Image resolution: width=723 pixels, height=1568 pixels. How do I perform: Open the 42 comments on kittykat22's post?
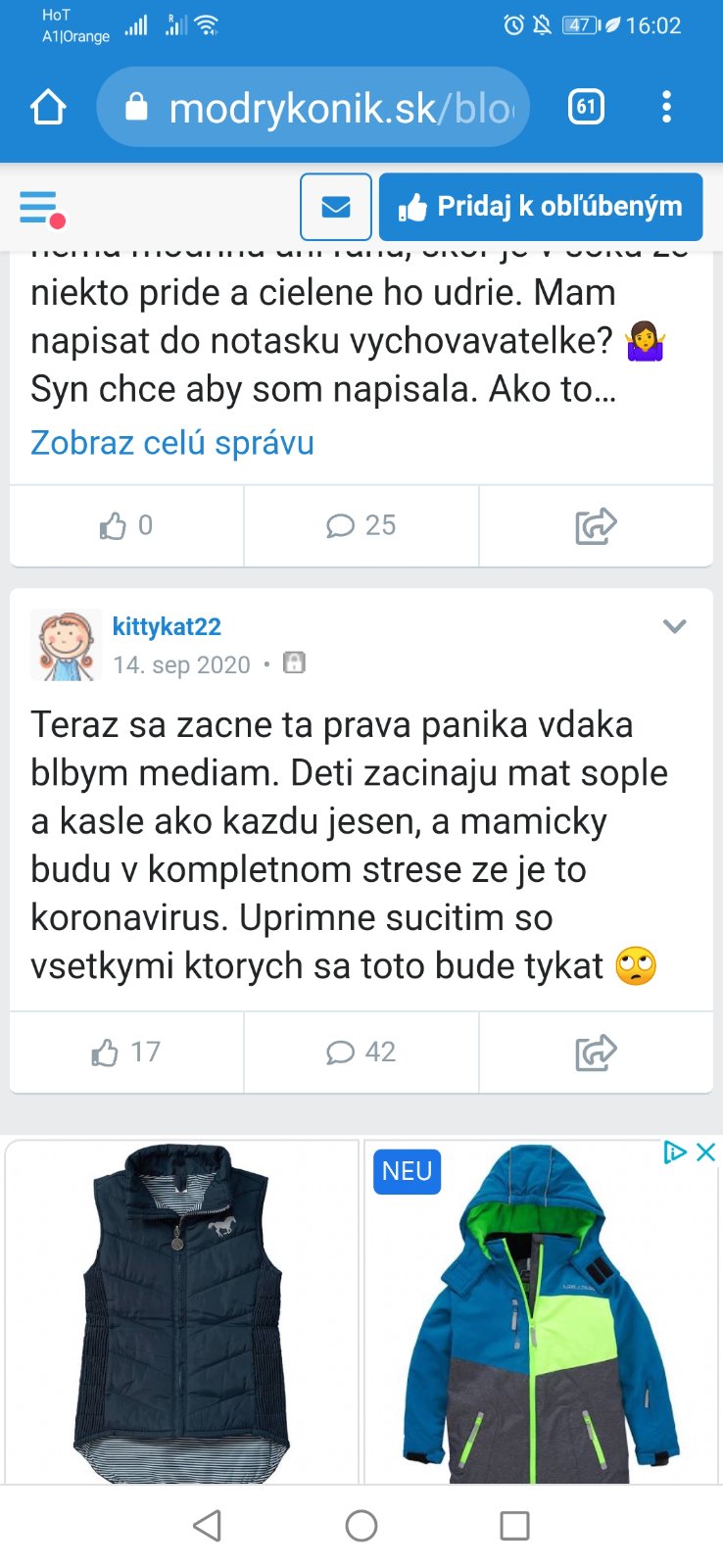coord(361,1053)
